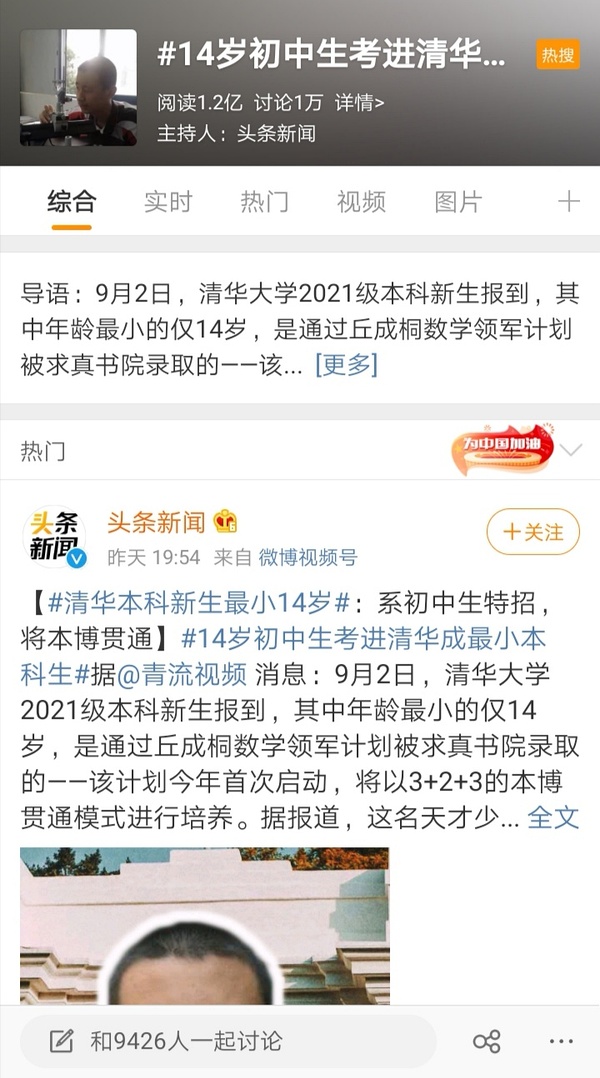600x1078 pixels.
Task: Follow 头条新闻 with the 关注 button
Action: [x=532, y=532]
